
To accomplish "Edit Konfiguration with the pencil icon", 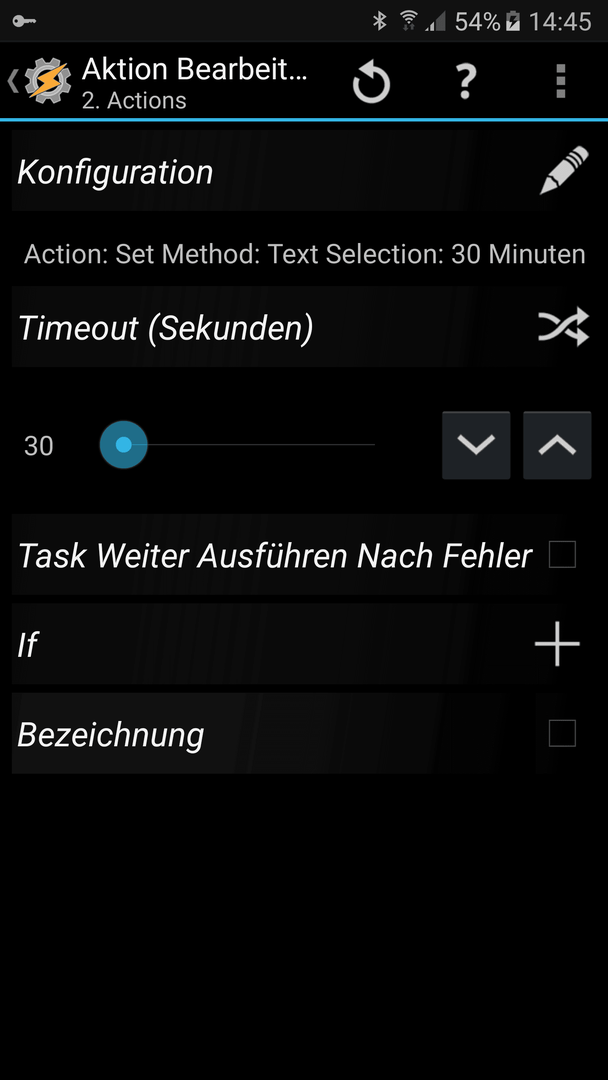I will [564, 170].
